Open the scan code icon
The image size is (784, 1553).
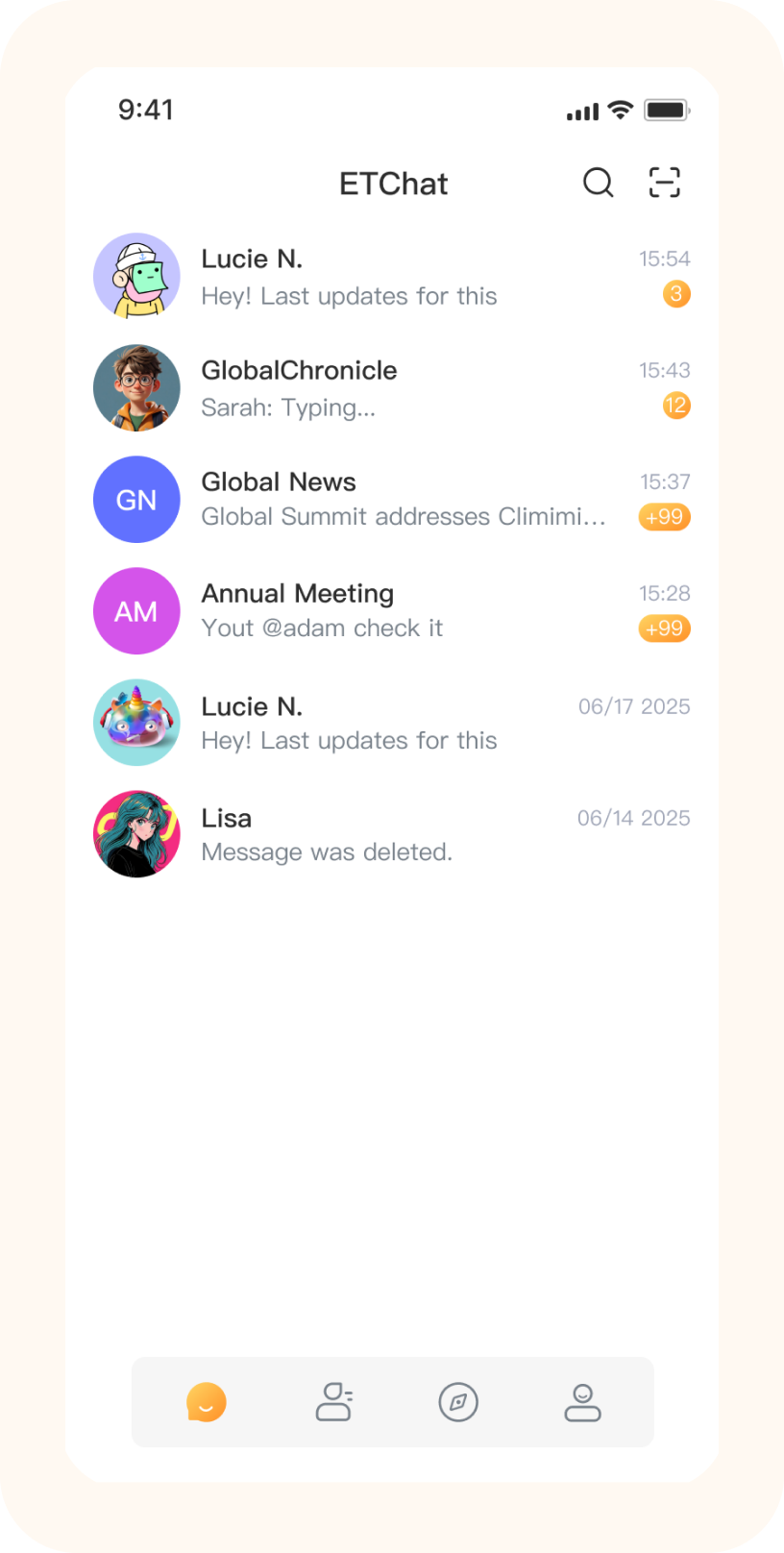point(664,183)
